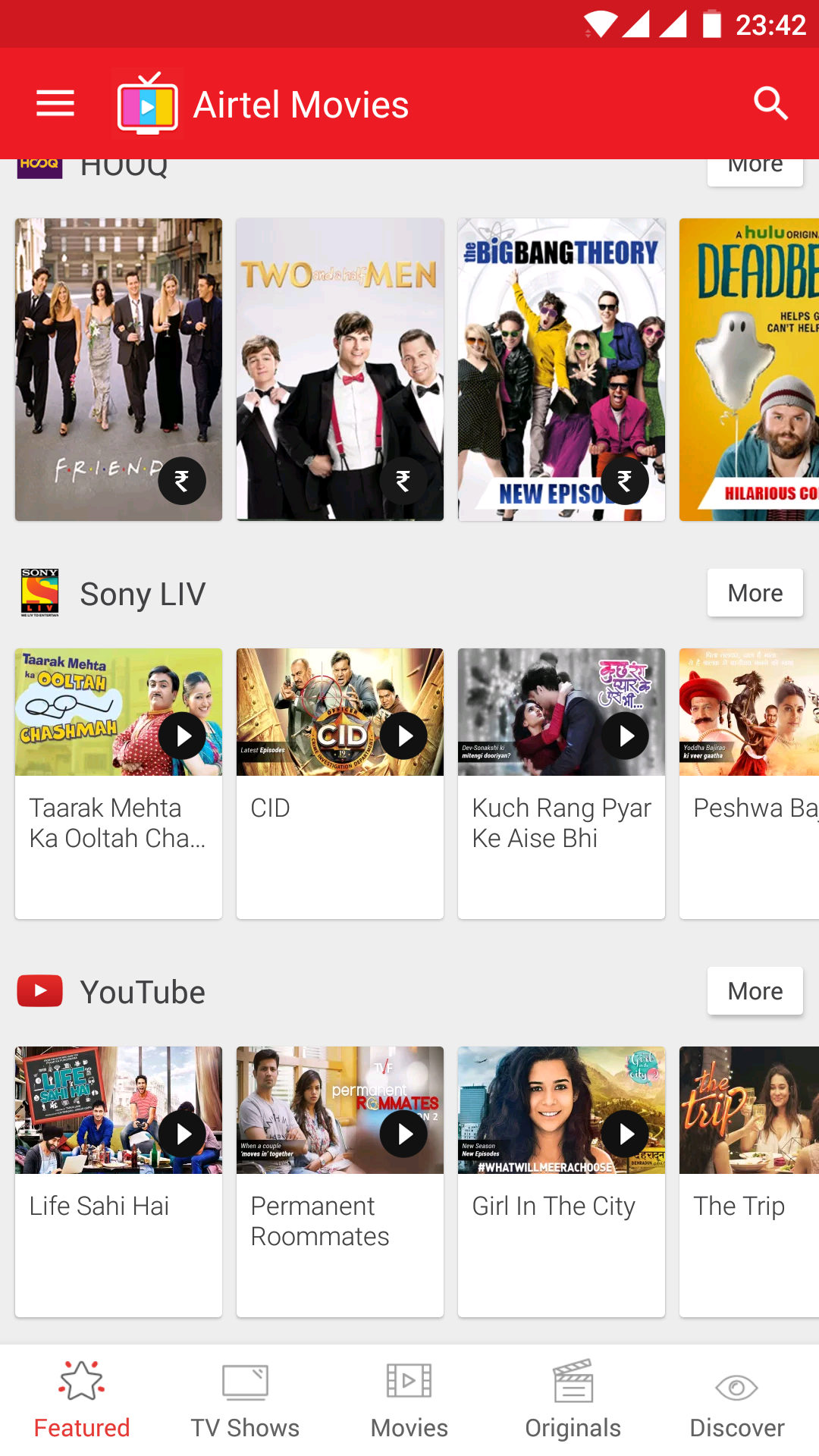Play Permanent Roommates

coord(403,1134)
